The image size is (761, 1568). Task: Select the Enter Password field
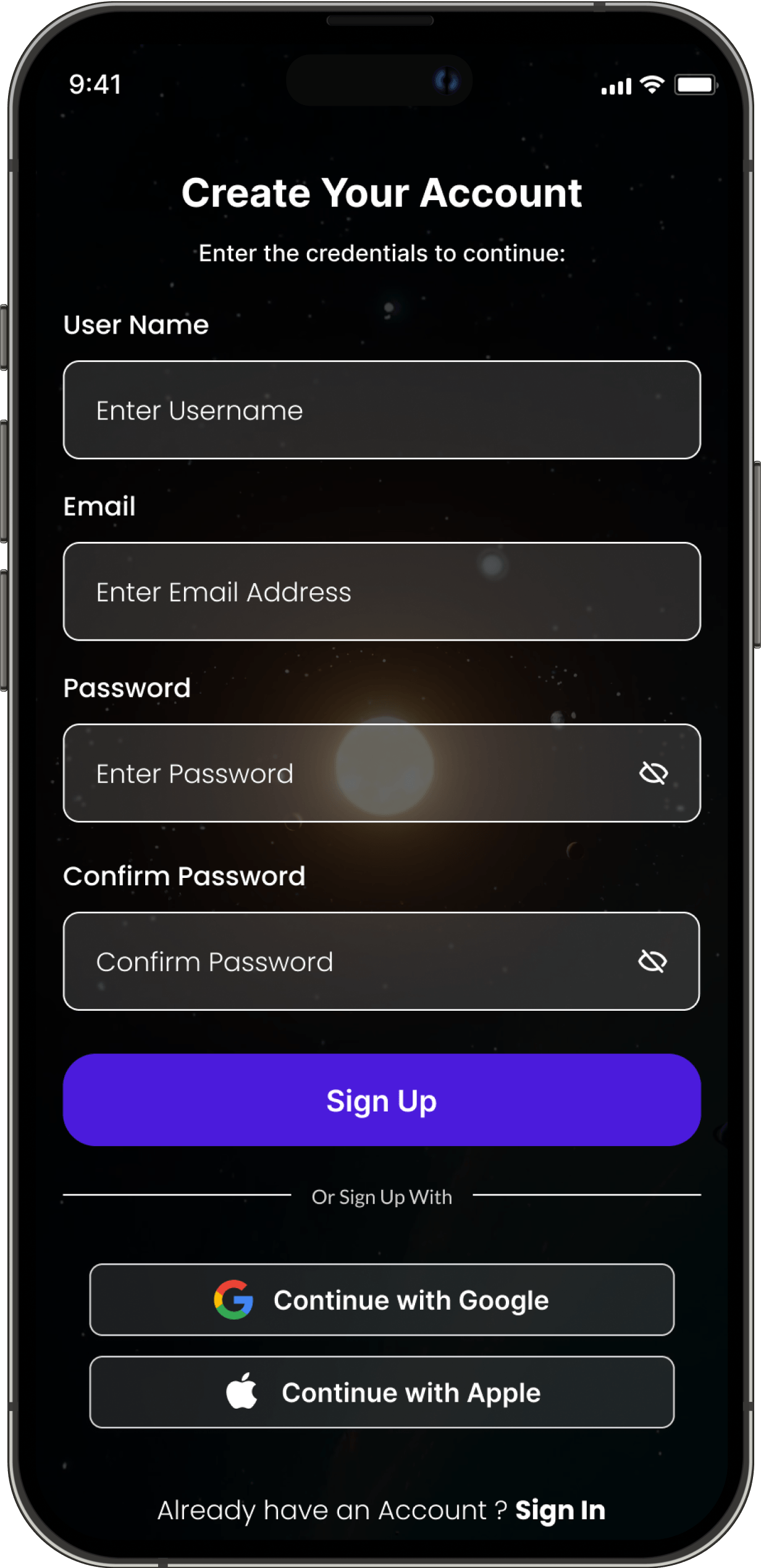pyautogui.click(x=346, y=773)
